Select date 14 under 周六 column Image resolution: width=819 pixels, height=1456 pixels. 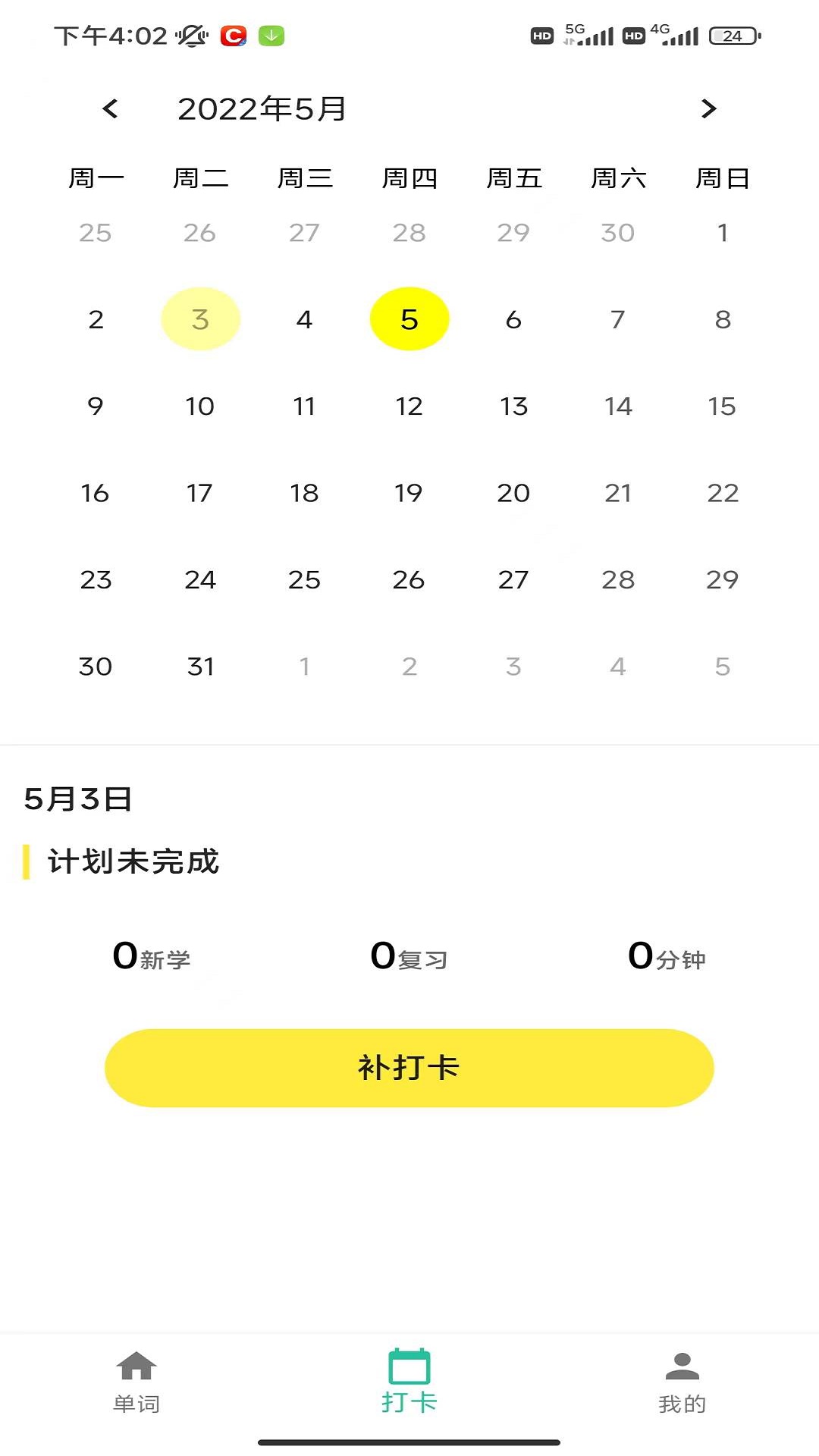(618, 406)
